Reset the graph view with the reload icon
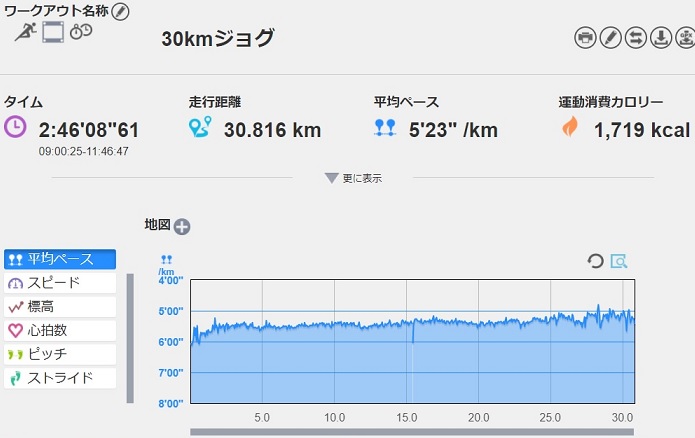Image resolution: width=695 pixels, height=438 pixels. pos(595,261)
